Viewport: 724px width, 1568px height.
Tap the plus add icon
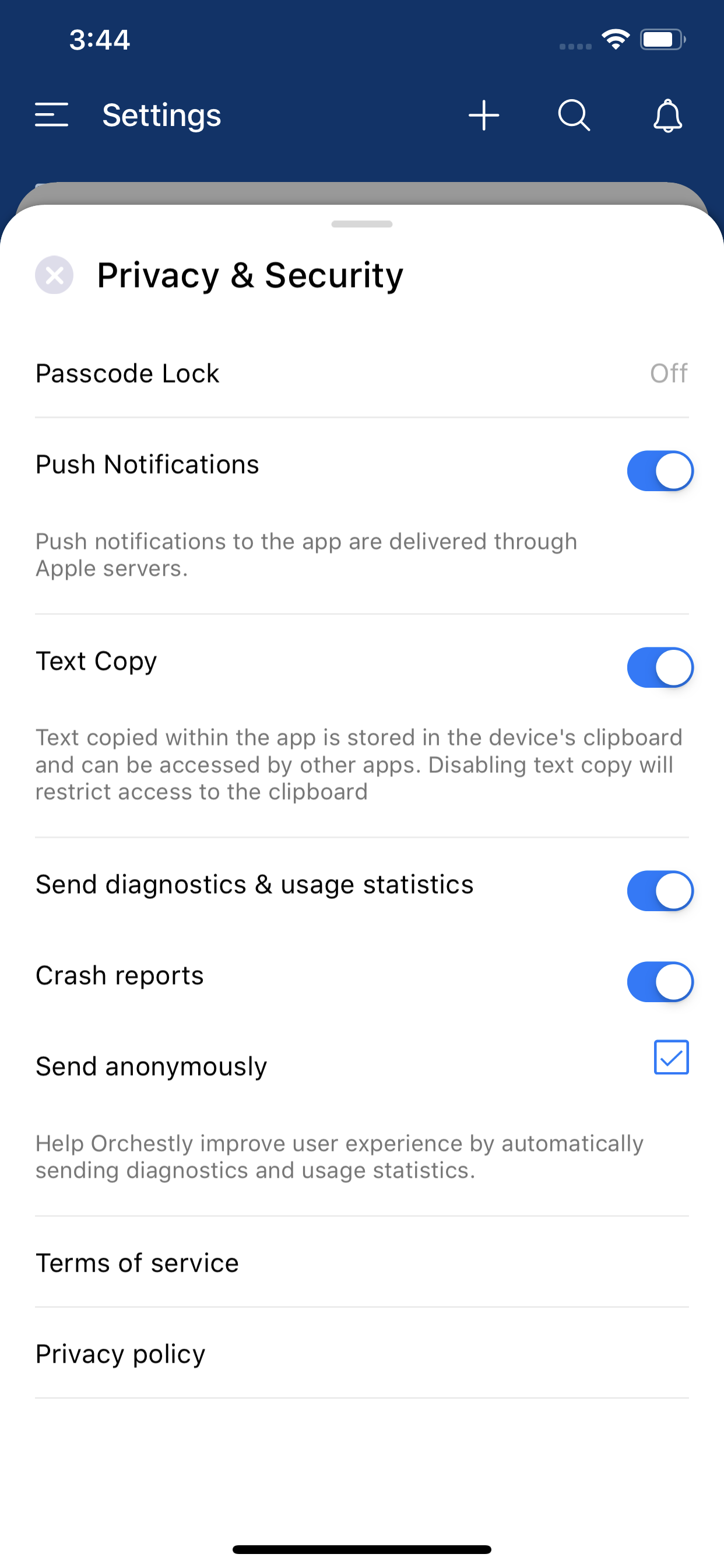pyautogui.click(x=484, y=115)
